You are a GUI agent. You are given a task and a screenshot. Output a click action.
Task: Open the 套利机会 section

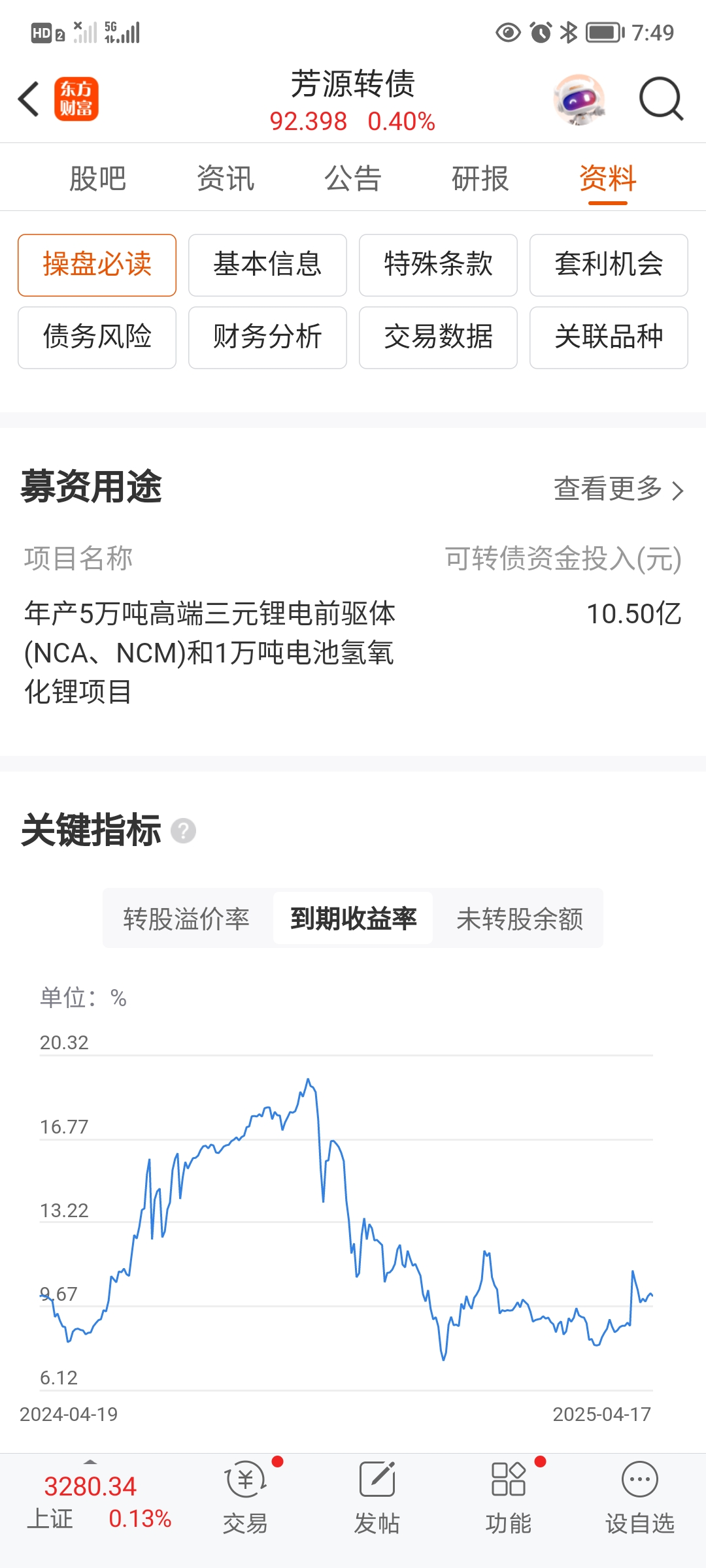tap(609, 265)
